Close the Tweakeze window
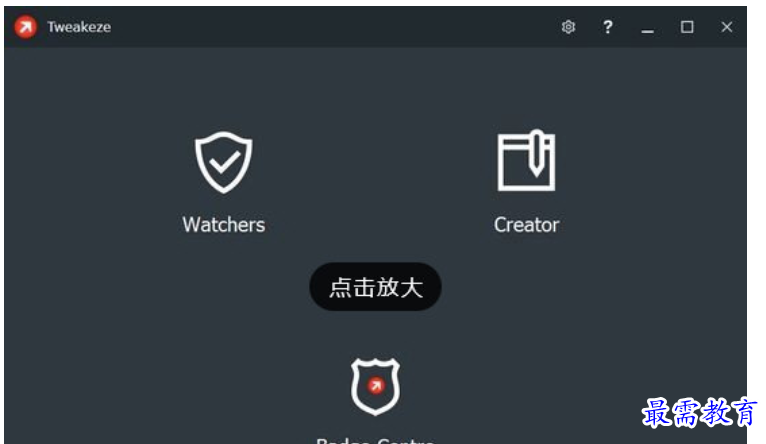The height and width of the screenshot is (444, 766). pyautogui.click(x=727, y=27)
